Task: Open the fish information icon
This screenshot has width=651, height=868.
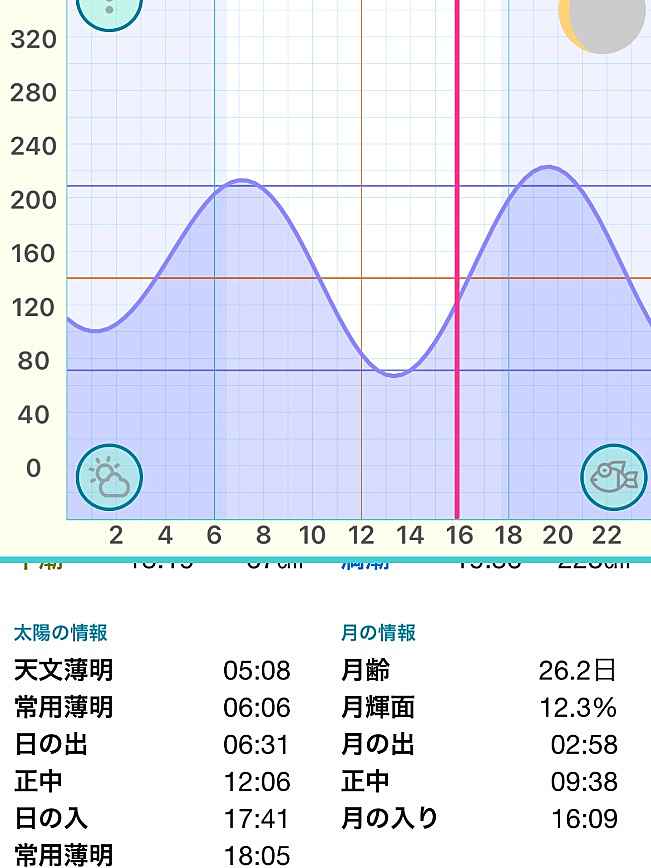Action: click(x=613, y=477)
